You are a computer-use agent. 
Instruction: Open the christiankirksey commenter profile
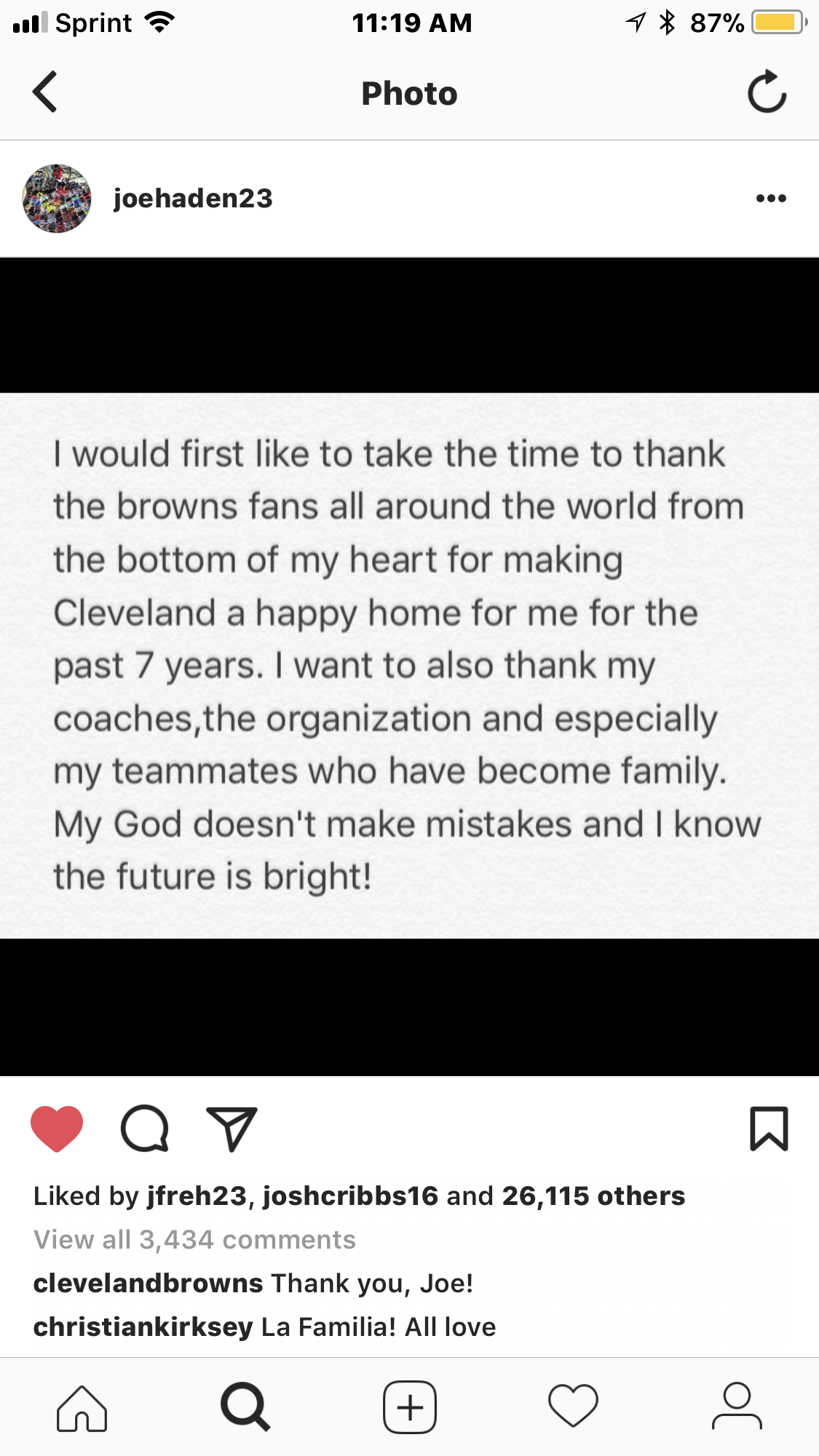(x=143, y=1326)
